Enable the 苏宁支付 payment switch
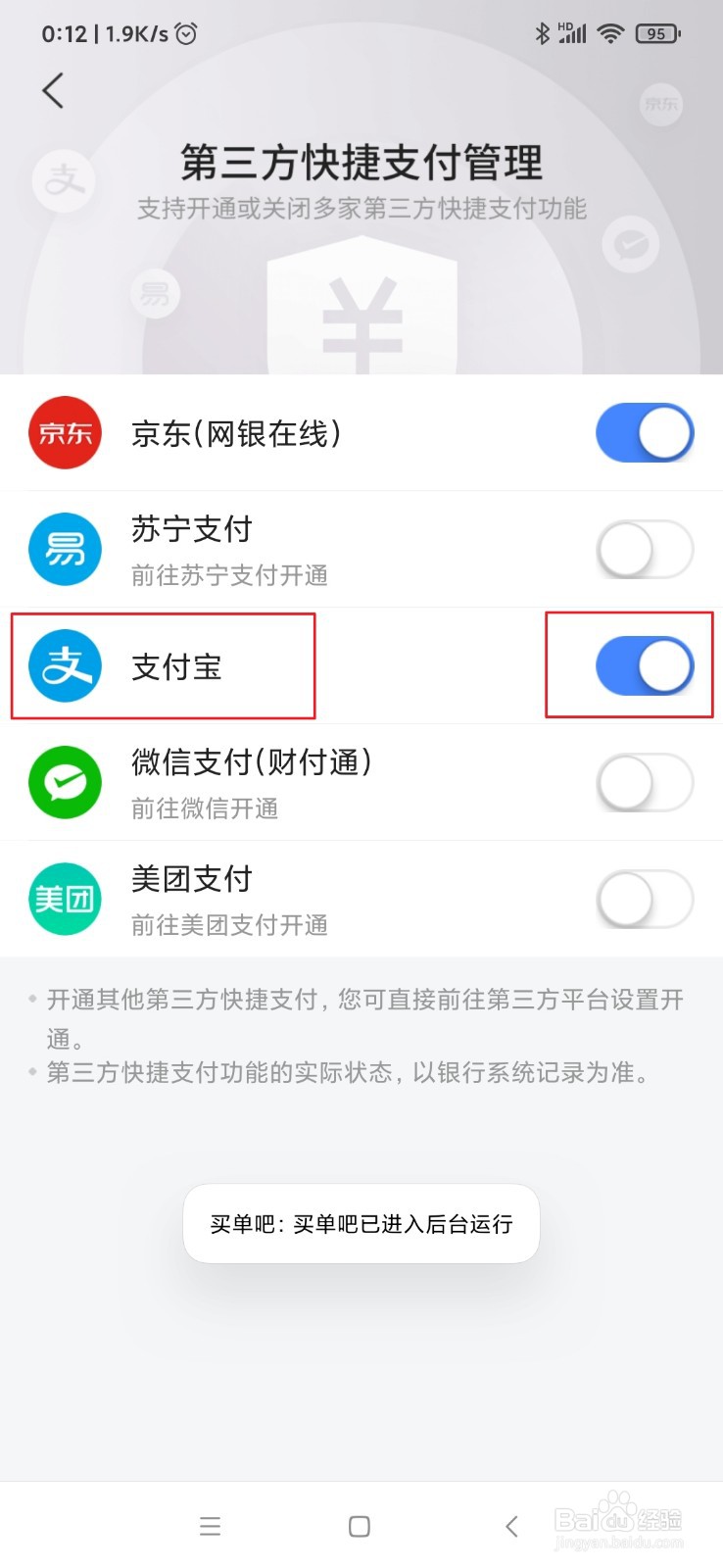 pyautogui.click(x=645, y=549)
